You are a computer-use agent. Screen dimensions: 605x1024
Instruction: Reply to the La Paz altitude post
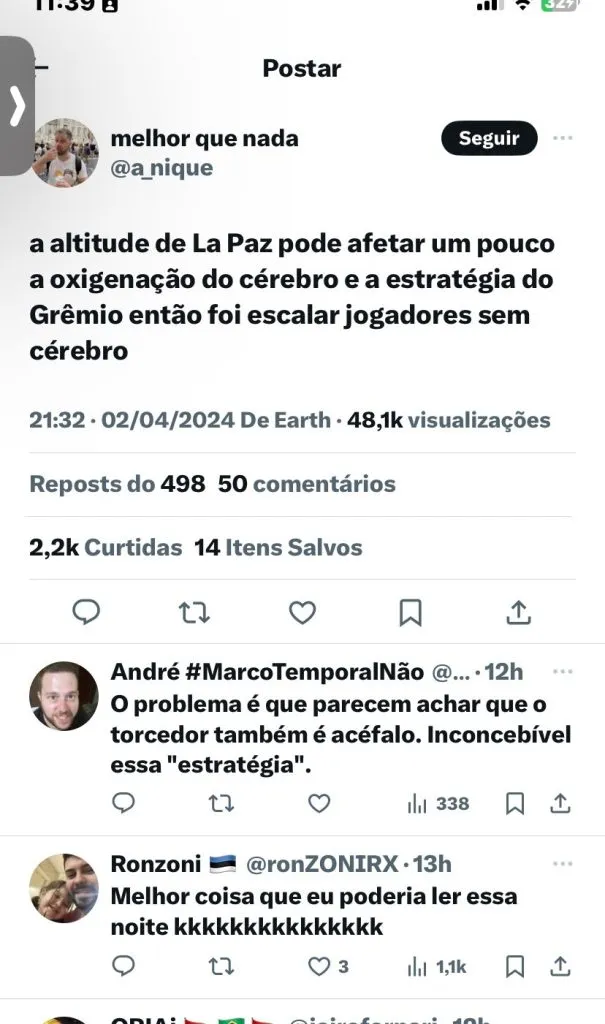[x=87, y=611]
